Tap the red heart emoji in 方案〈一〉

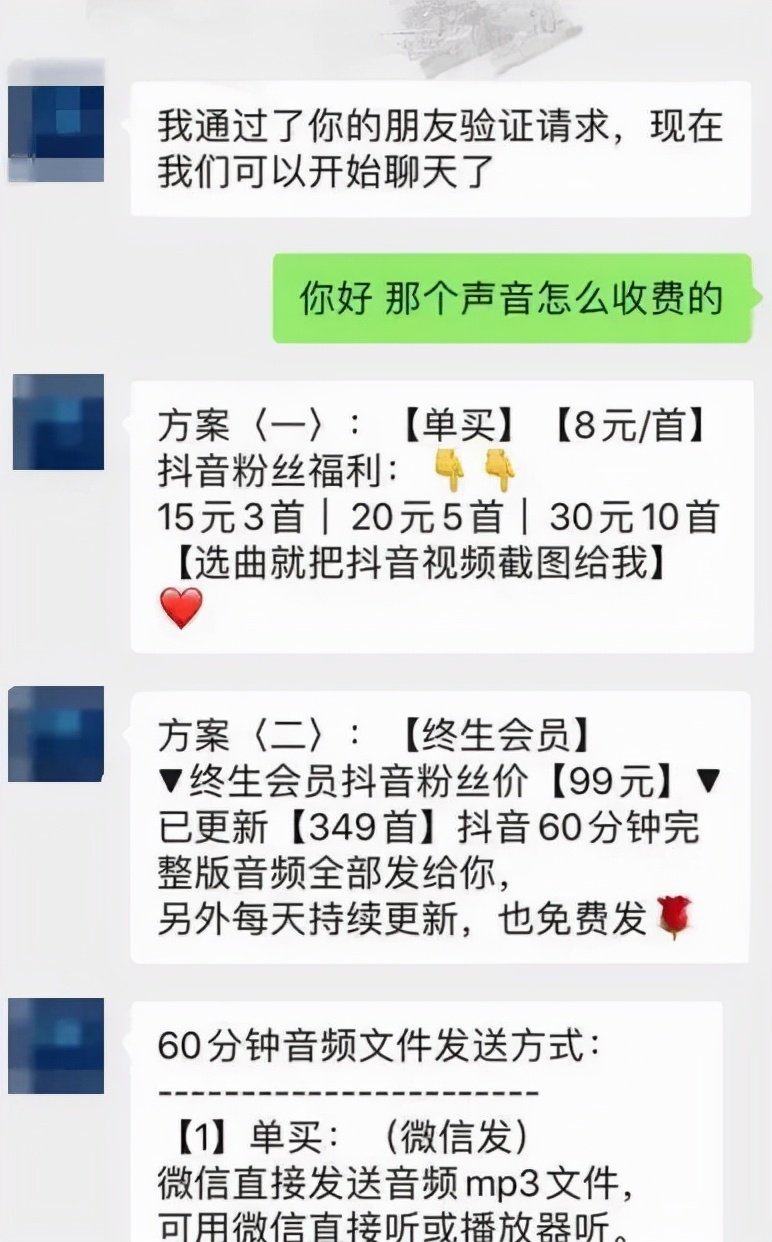(182, 610)
